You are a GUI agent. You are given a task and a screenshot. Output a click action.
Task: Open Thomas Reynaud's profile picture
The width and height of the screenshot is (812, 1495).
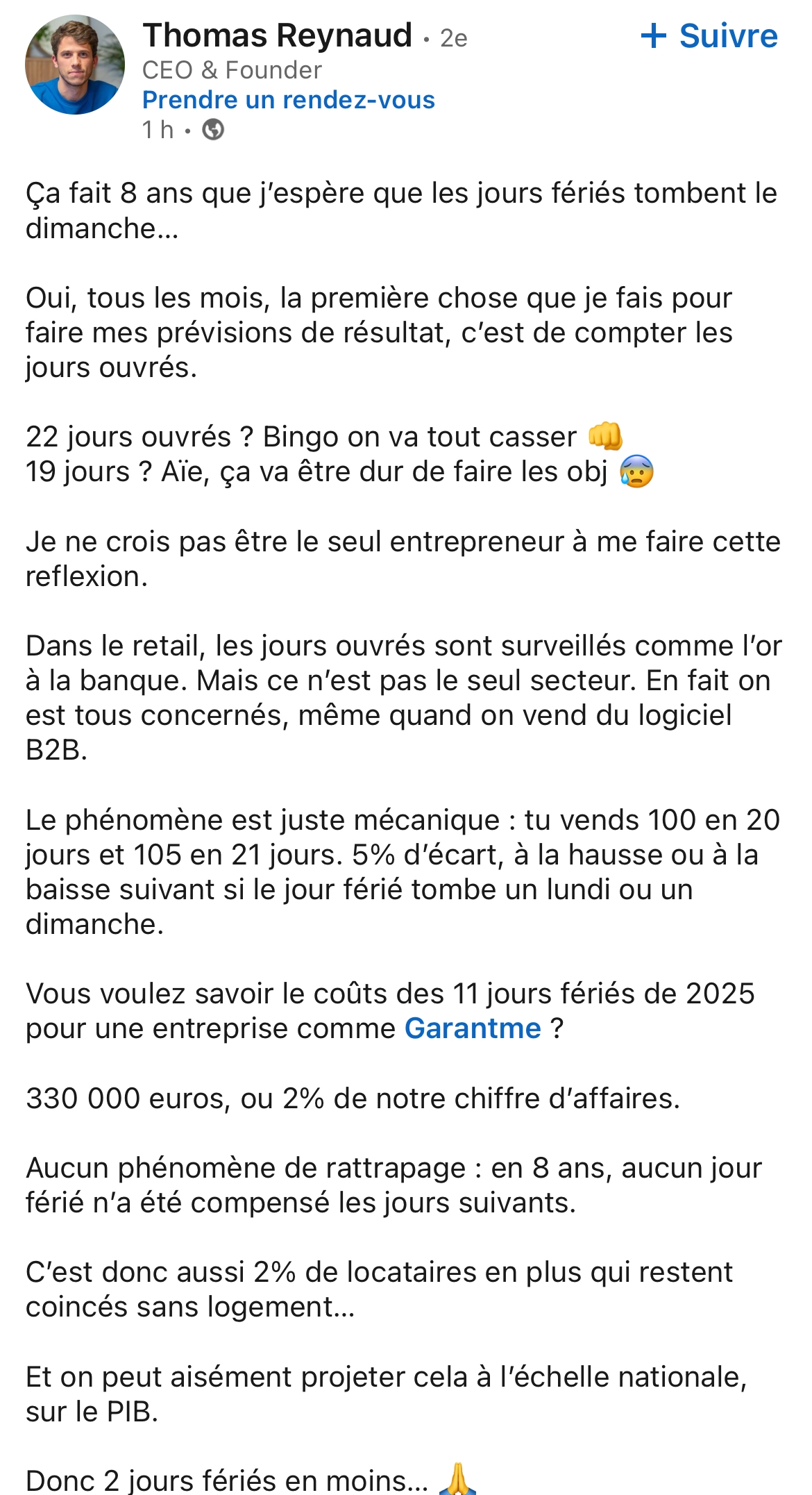75,65
